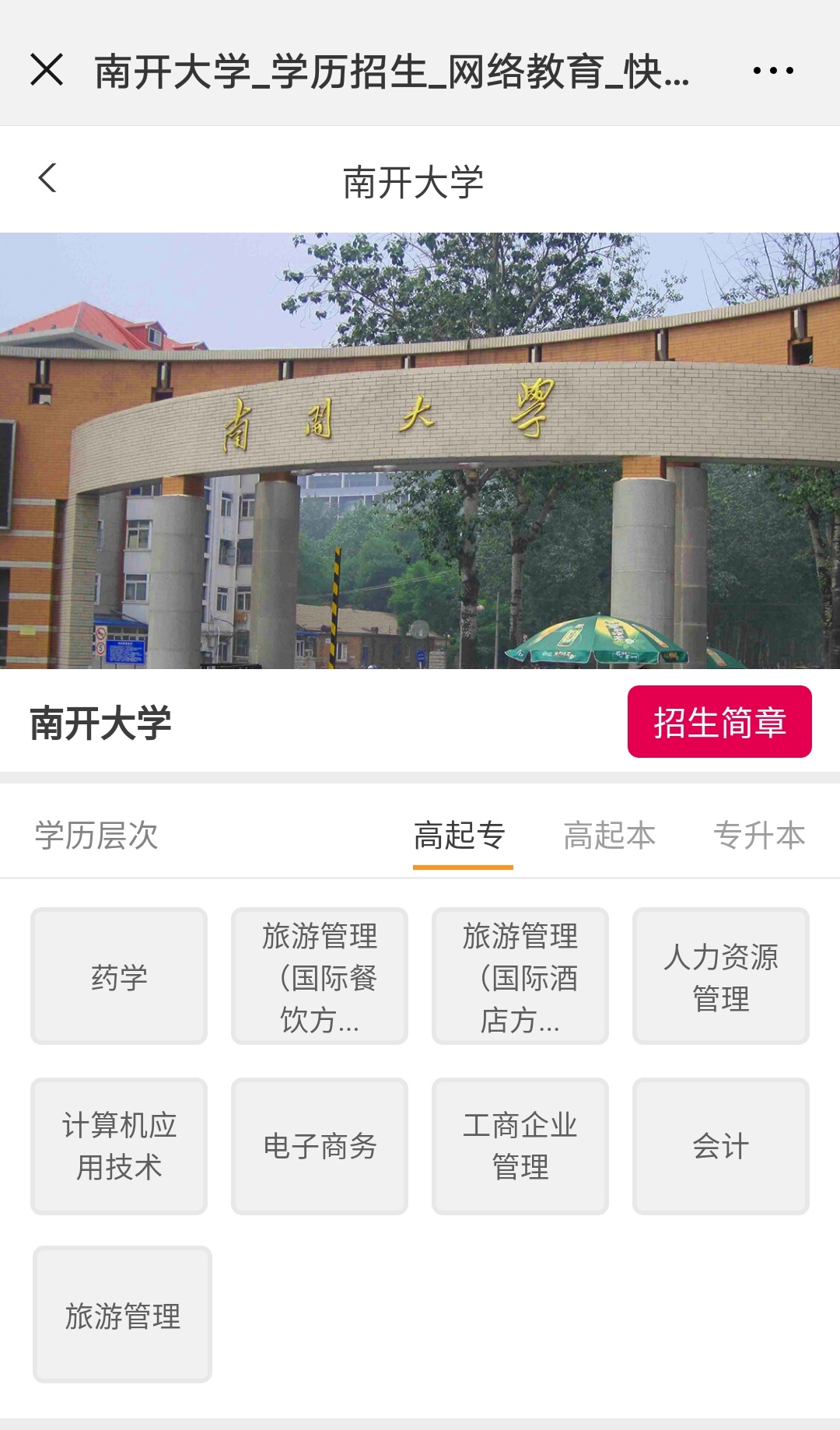Open the 招生简章 enrollment brochure
840x1430 pixels.
click(719, 722)
